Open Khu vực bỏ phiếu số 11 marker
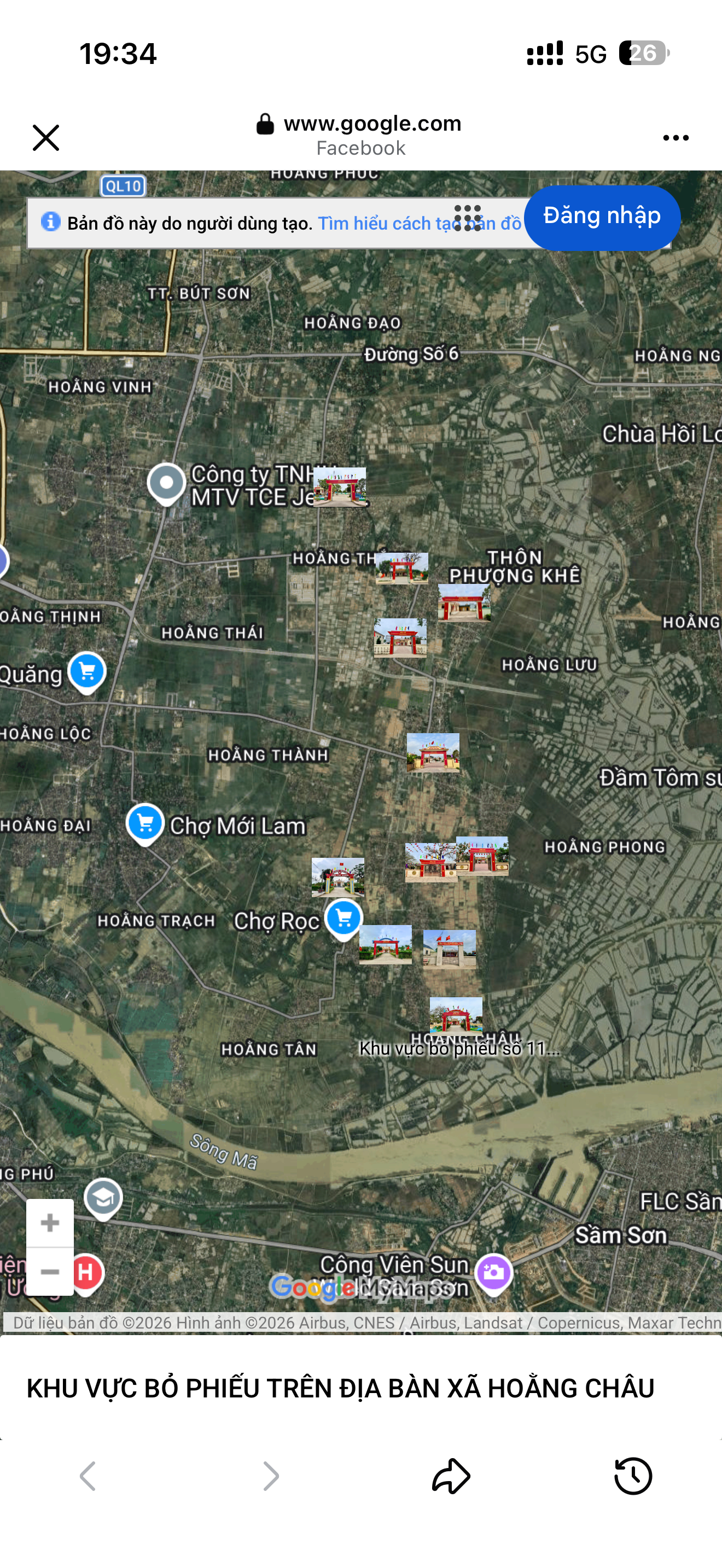Screen dimensions: 722x1568 point(456,1016)
